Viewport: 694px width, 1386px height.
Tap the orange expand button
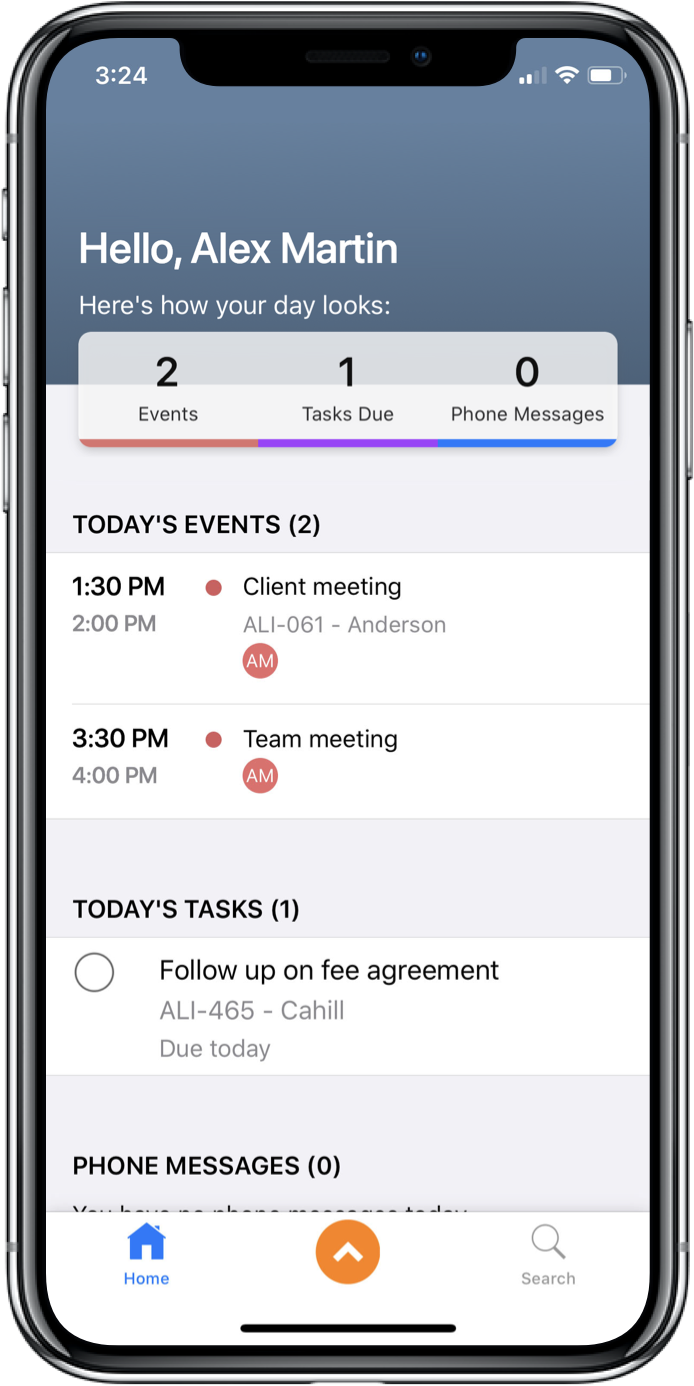348,1252
